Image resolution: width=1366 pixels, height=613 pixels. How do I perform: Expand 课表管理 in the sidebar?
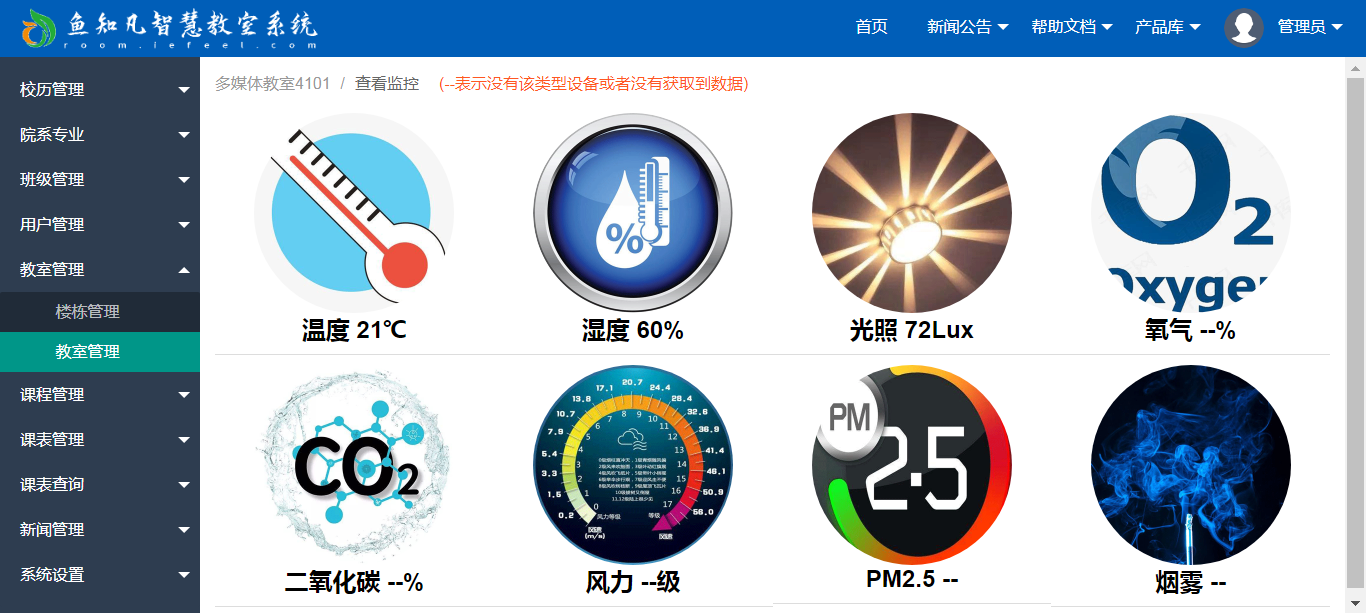[x=100, y=440]
